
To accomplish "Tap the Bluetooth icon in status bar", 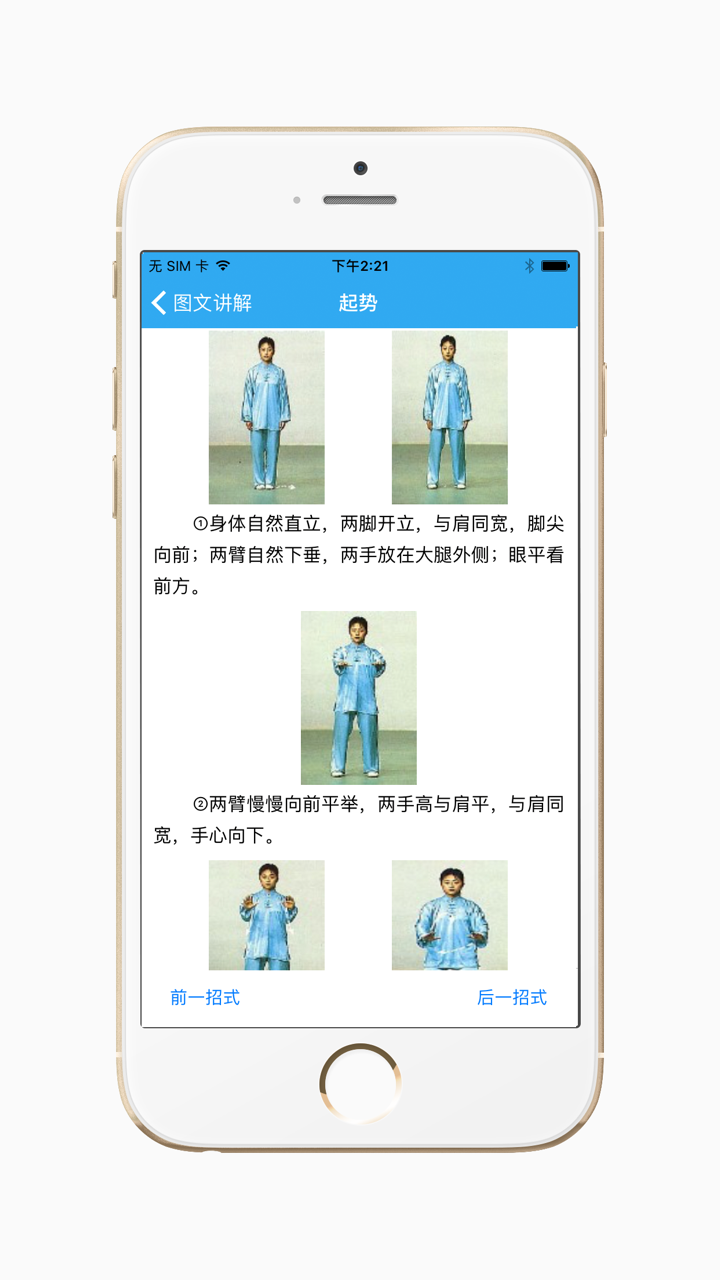I will [x=527, y=265].
